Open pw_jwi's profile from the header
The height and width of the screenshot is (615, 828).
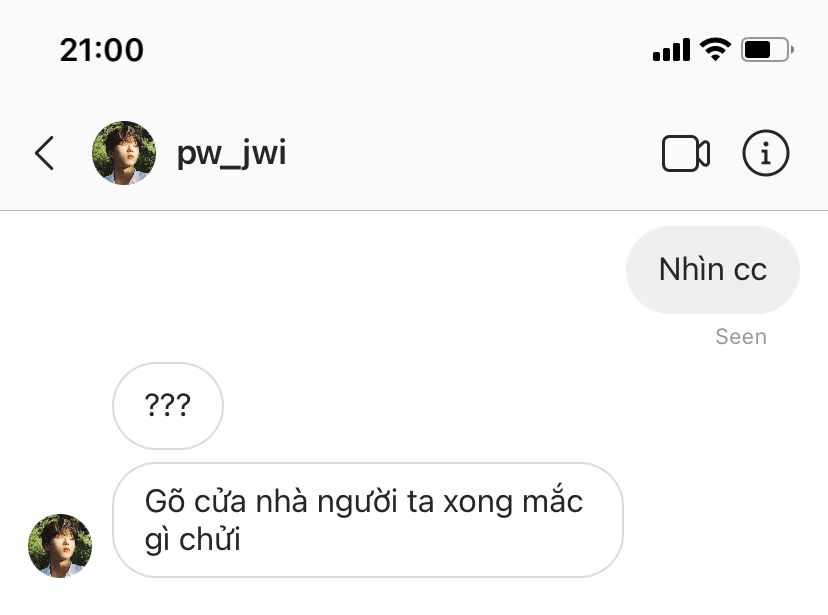tap(231, 153)
